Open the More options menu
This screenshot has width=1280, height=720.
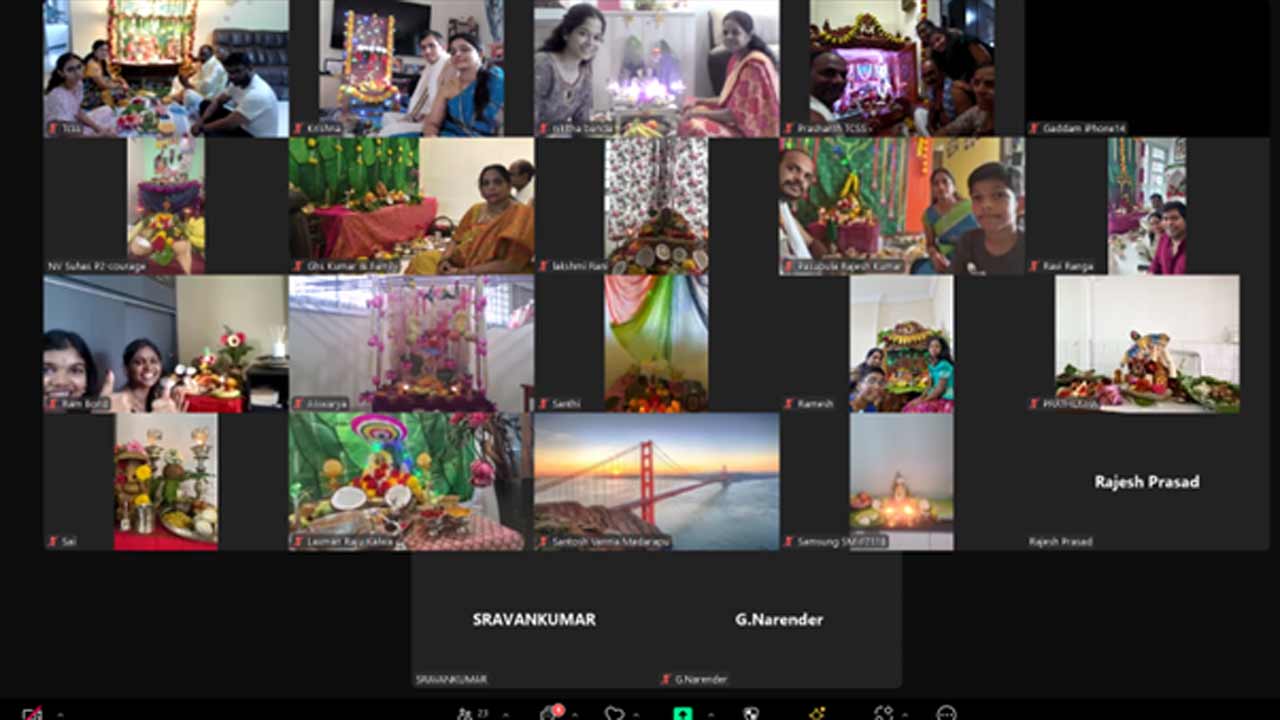946,713
